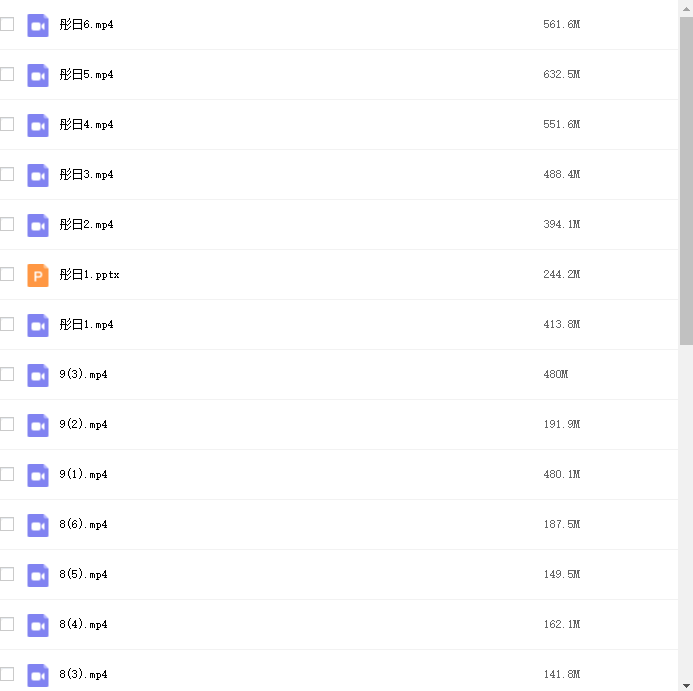Viewport: 693px width, 691px height.
Task: Check the box next to 9(3).mp4
Action: (7, 374)
